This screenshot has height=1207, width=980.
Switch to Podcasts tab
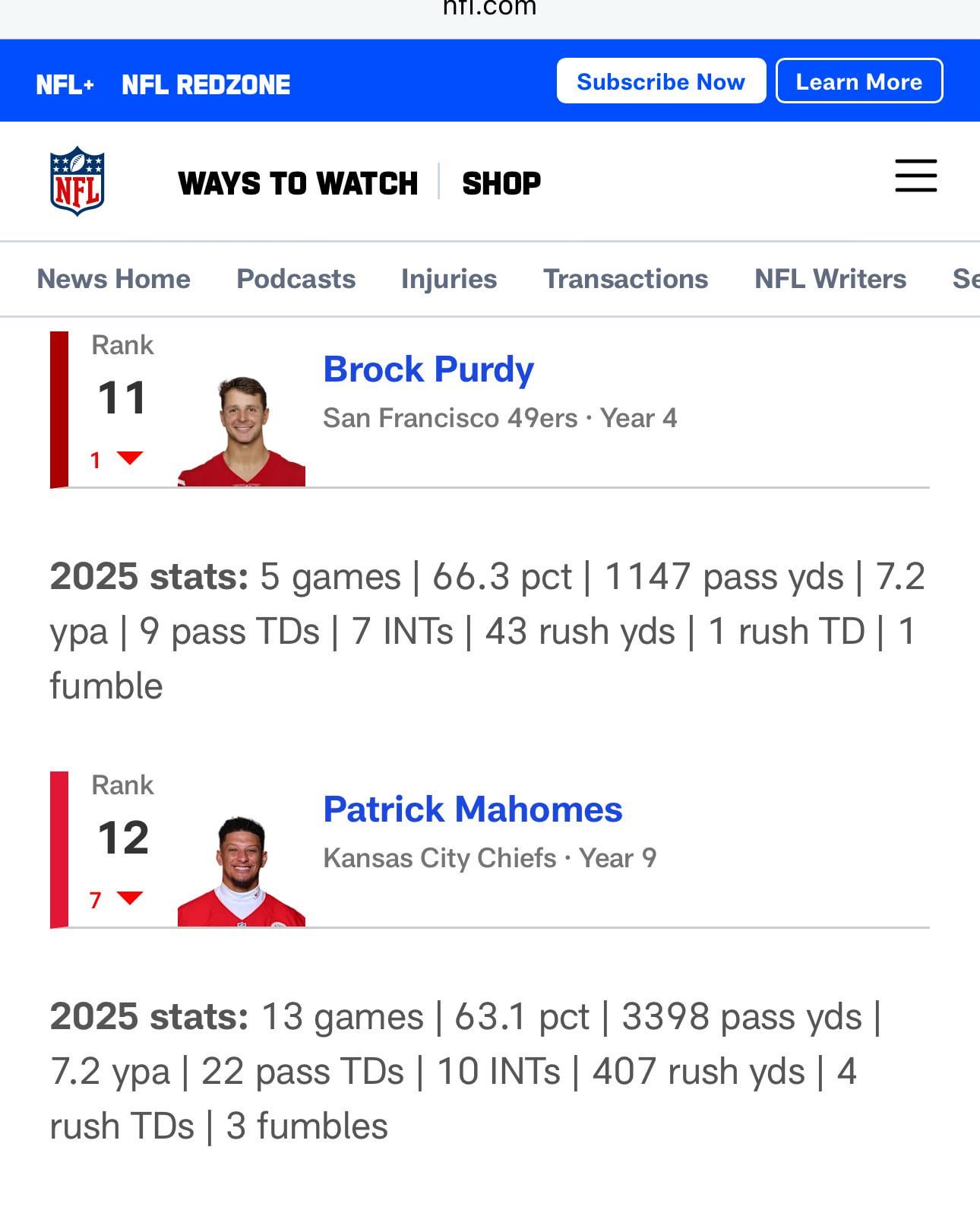pos(296,279)
